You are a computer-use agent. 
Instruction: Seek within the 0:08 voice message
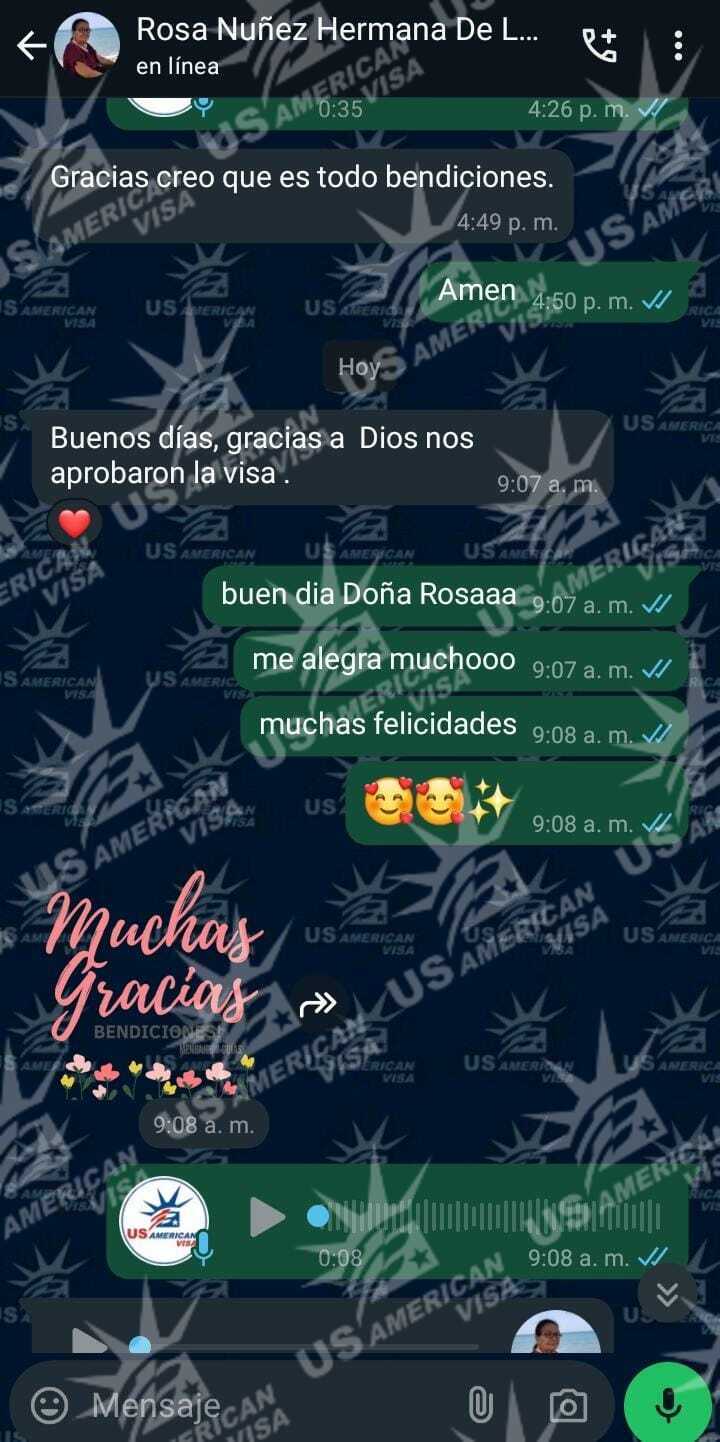pyautogui.click(x=490, y=1217)
